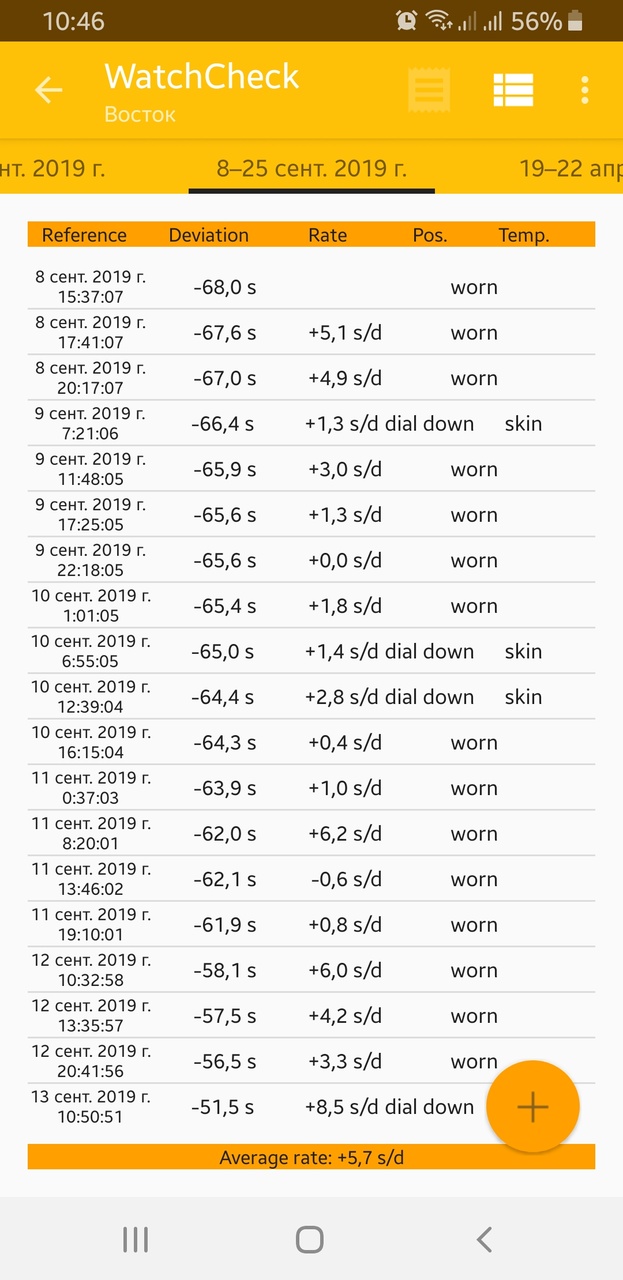The image size is (623, 1280).
Task: Open the 11 сент. 13:46:02 entry
Action: click(x=311, y=880)
